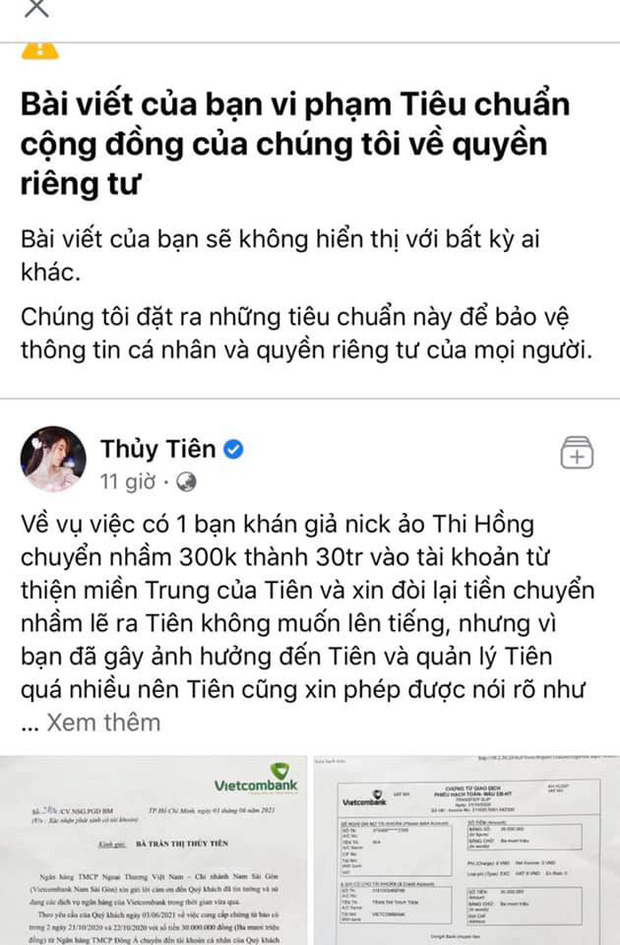Open Thủy Tiên's profile name link

(157, 449)
